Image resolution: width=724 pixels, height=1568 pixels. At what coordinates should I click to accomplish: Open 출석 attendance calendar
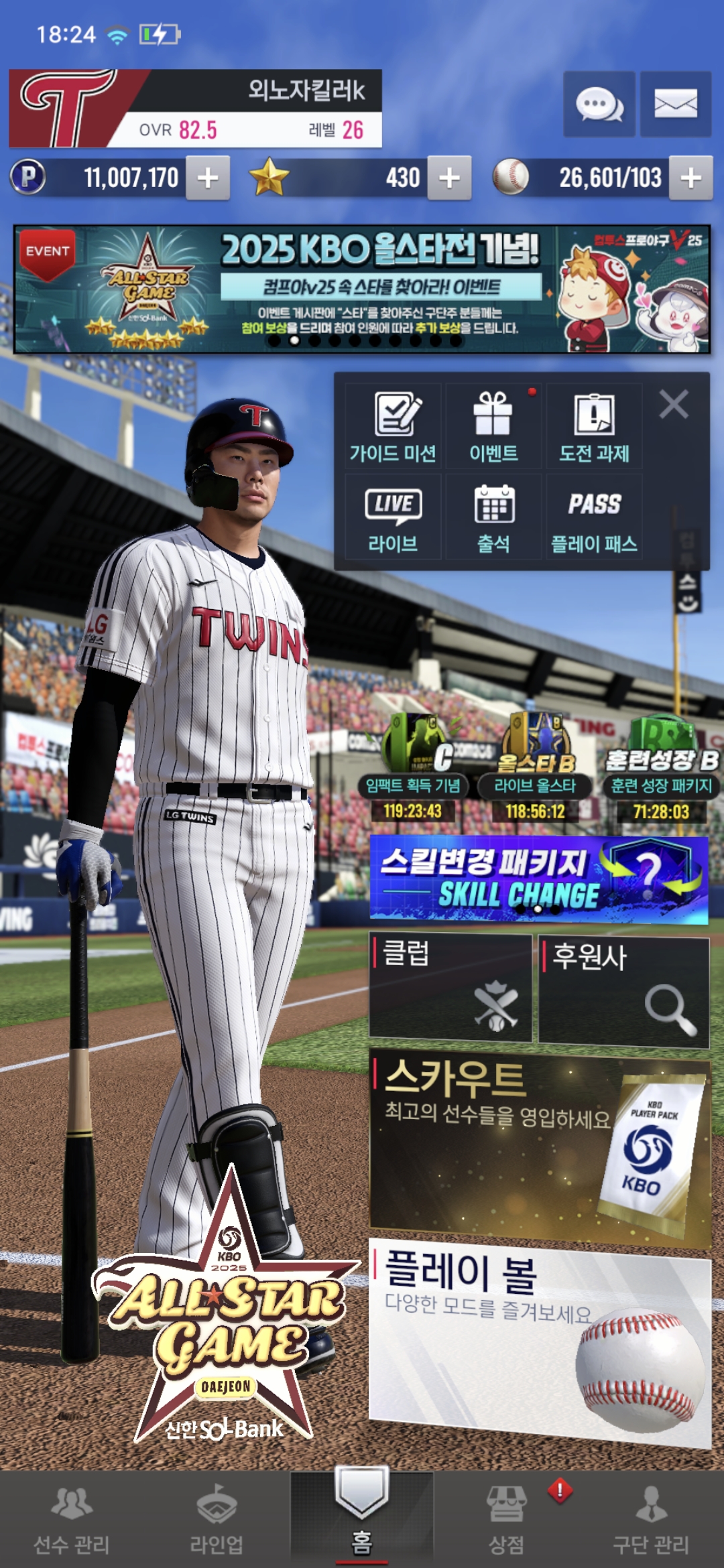point(493,517)
